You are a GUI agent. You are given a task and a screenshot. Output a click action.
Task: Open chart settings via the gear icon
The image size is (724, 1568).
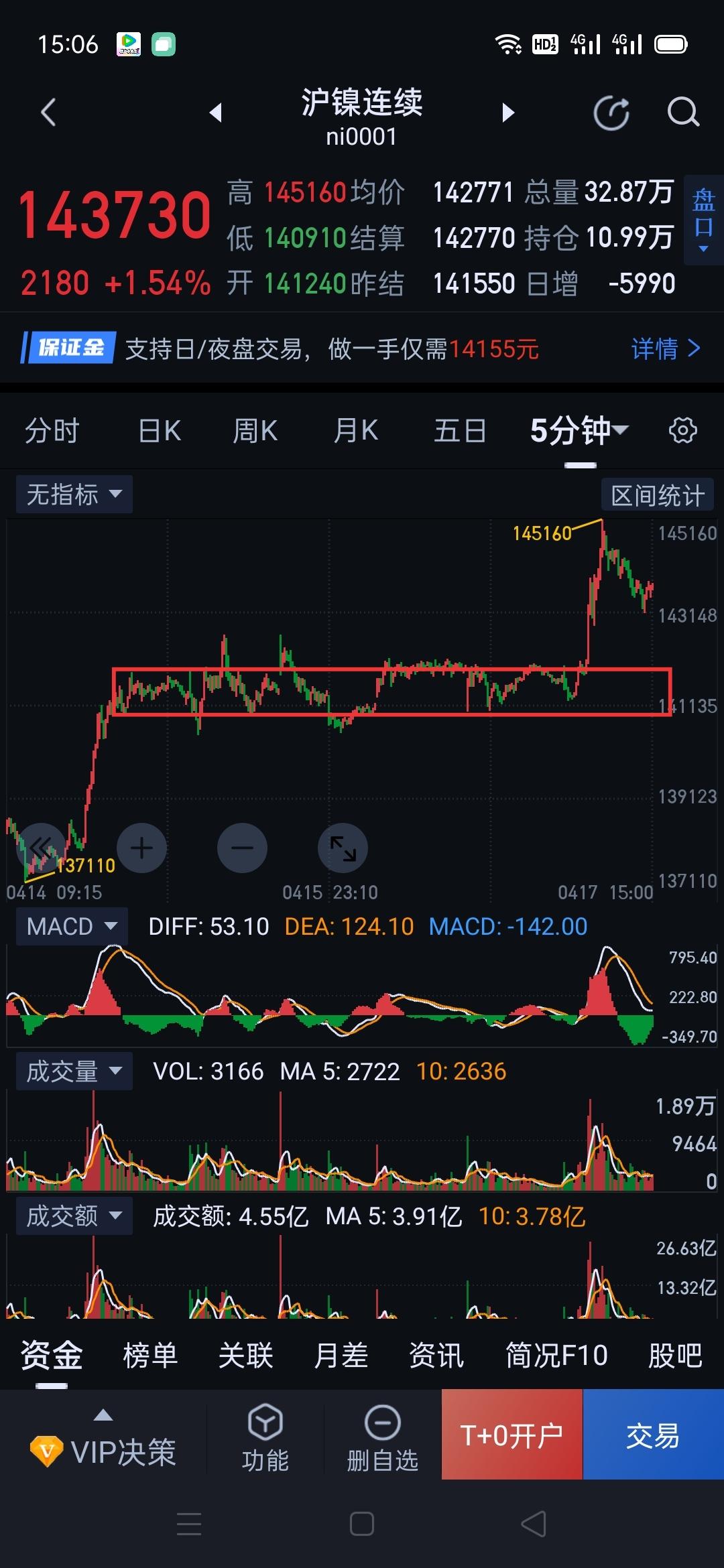[x=682, y=430]
